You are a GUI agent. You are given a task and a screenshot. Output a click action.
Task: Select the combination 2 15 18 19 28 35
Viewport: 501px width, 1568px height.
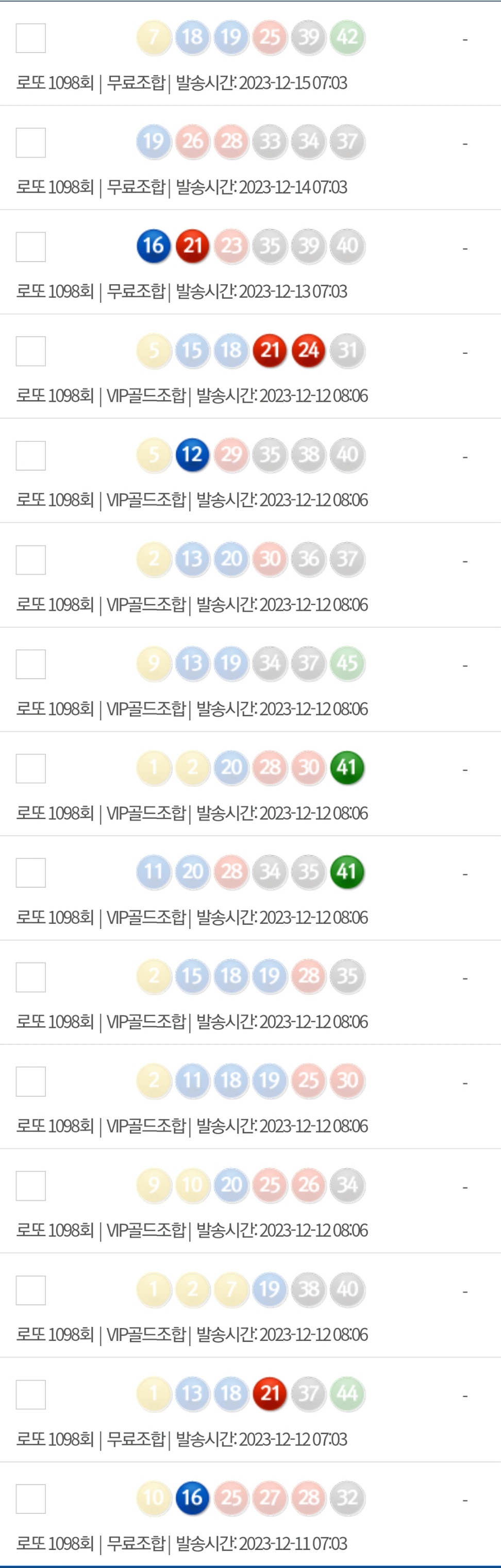(x=30, y=977)
